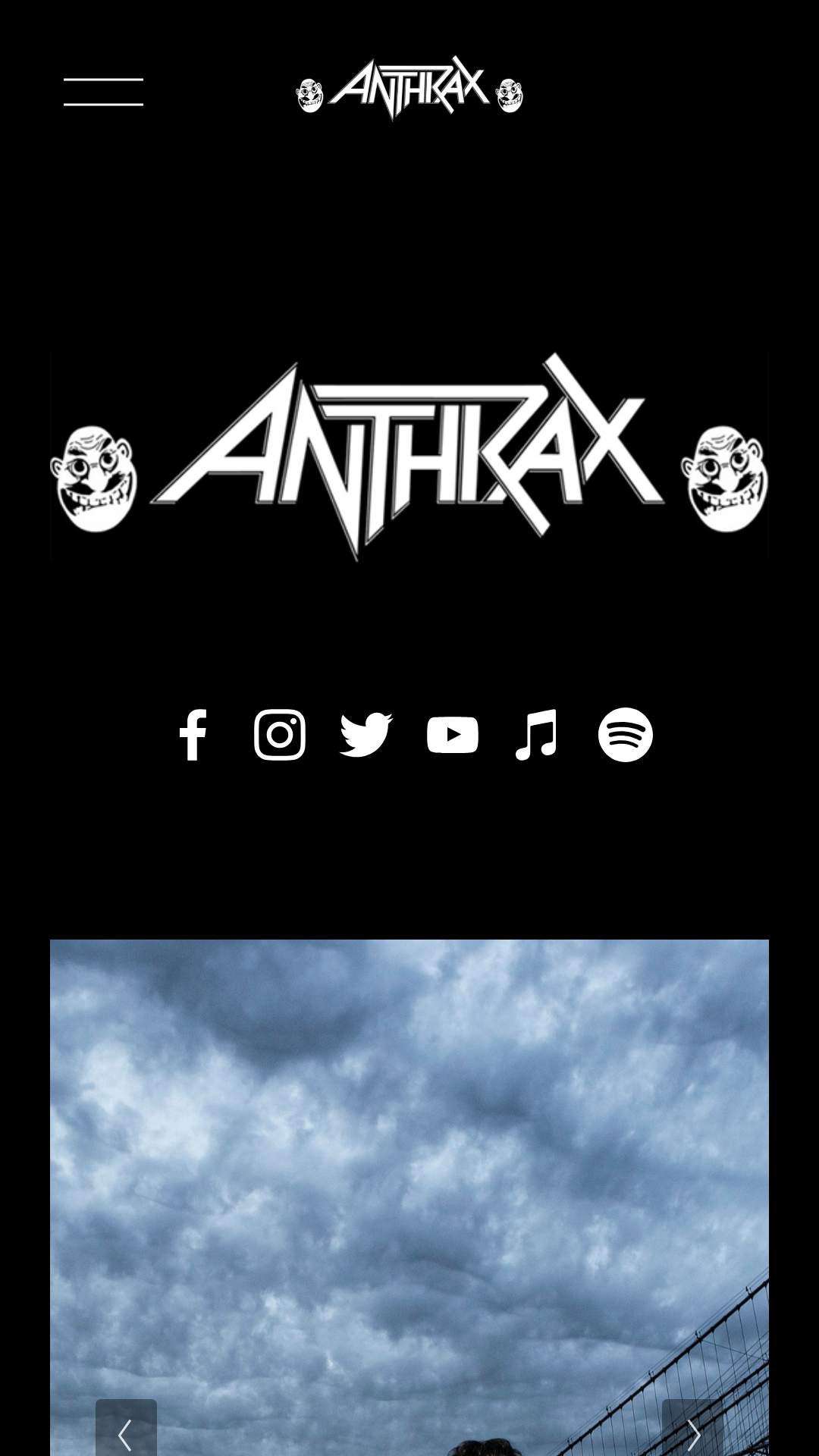Screen dimensions: 819x1456
Task: Open the Facebook page link
Action: click(x=193, y=734)
